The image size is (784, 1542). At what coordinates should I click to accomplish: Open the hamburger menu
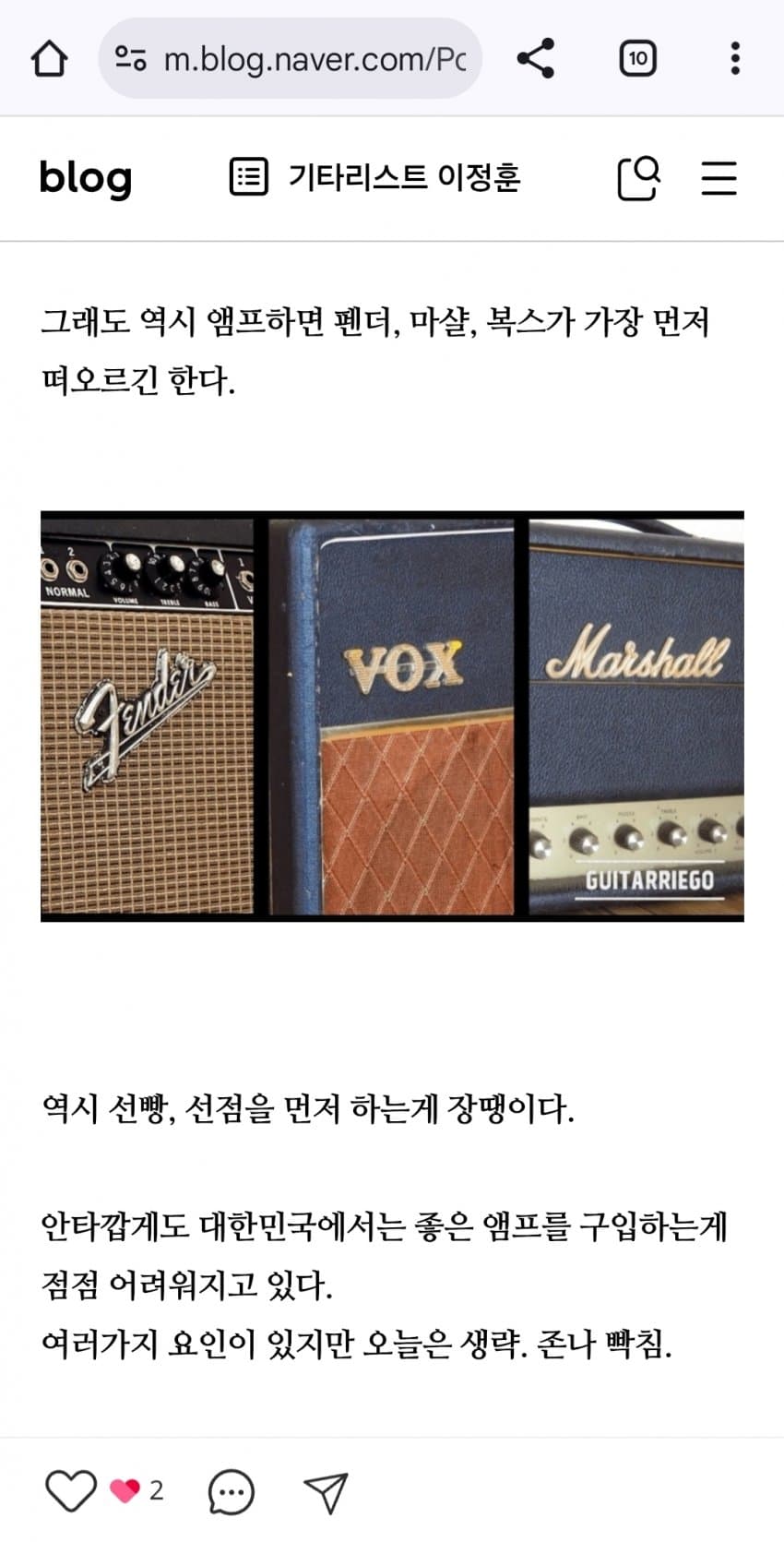tap(719, 177)
